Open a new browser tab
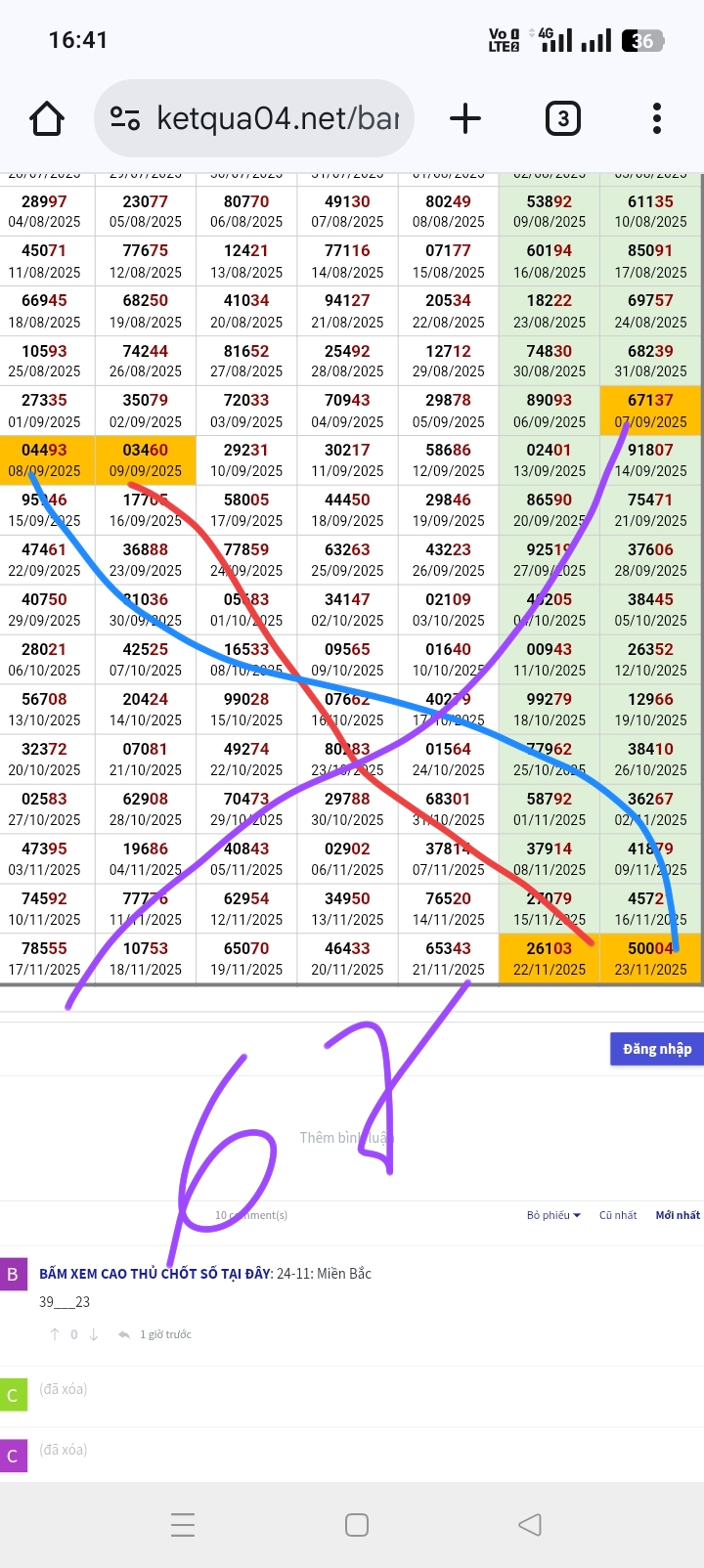Image resolution: width=704 pixels, height=1568 pixels. (465, 119)
